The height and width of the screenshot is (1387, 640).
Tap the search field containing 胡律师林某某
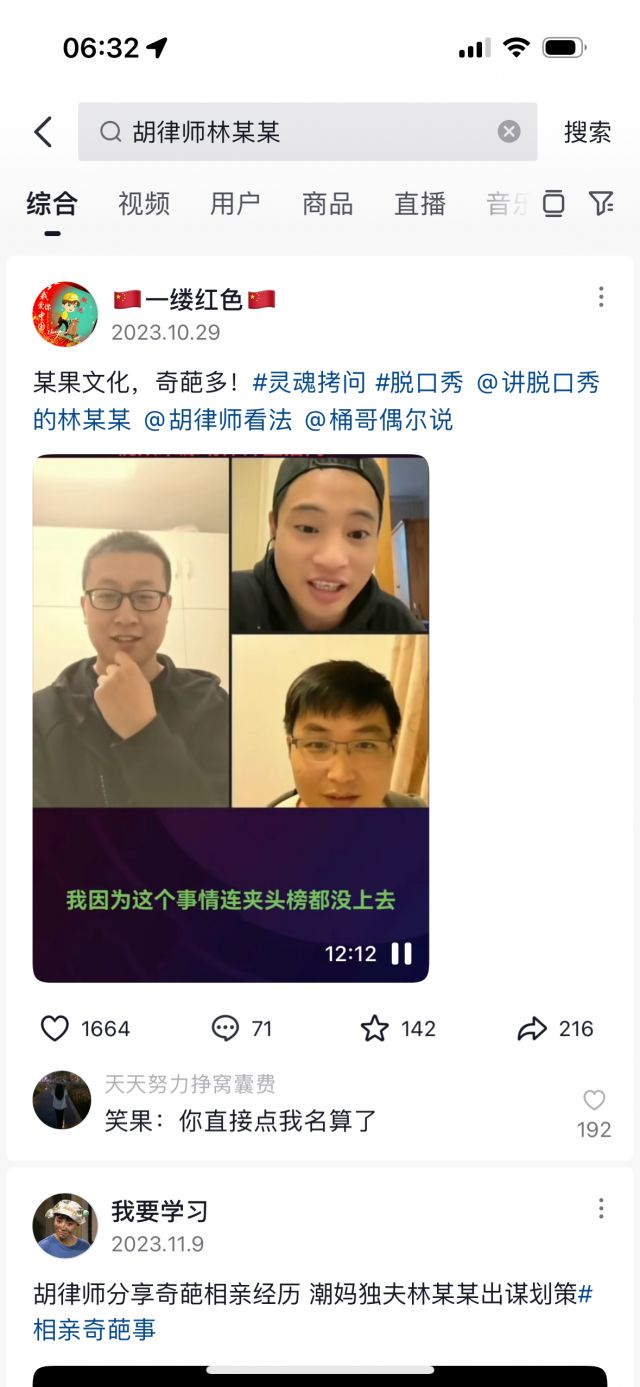300,132
